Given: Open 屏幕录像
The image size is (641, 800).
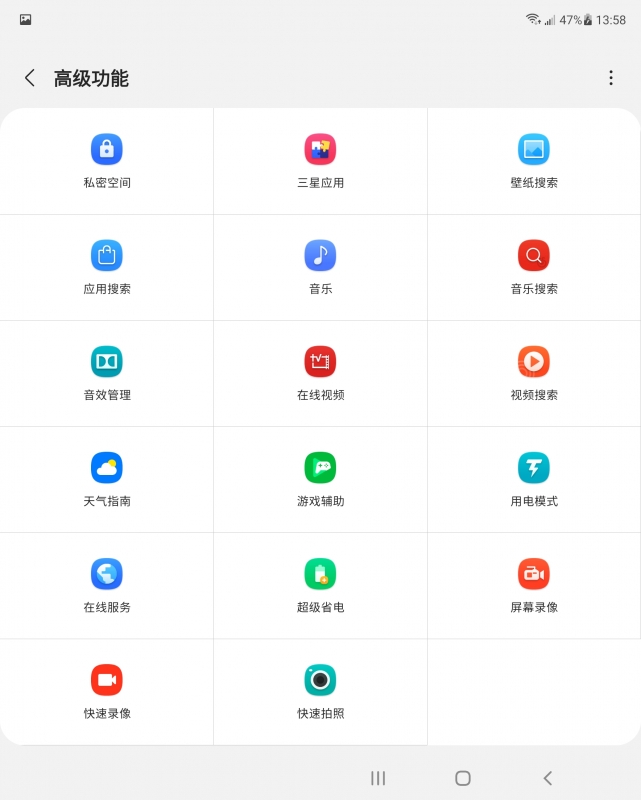Looking at the screenshot, I should (x=534, y=584).
